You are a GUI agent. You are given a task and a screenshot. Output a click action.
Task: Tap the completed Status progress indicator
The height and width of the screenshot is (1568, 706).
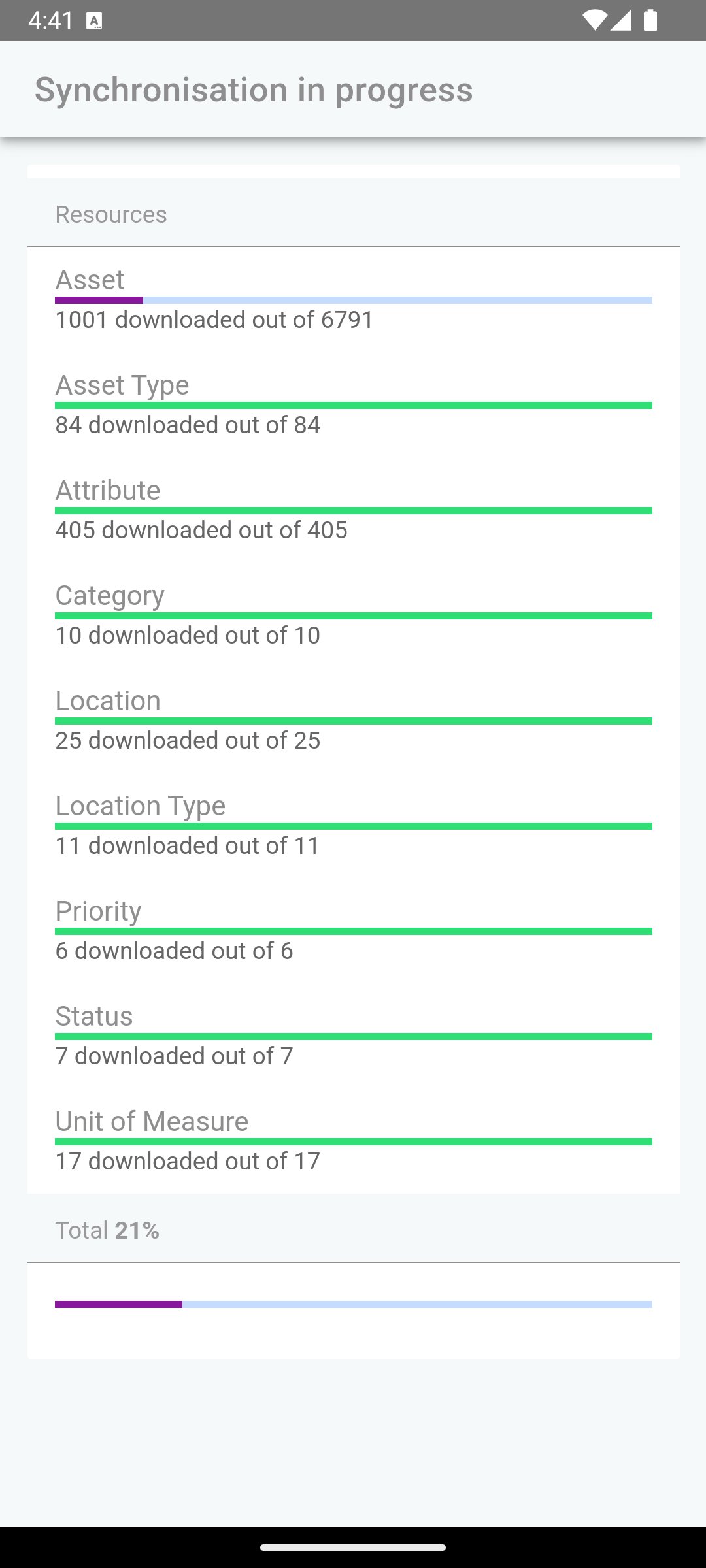[x=353, y=1036]
